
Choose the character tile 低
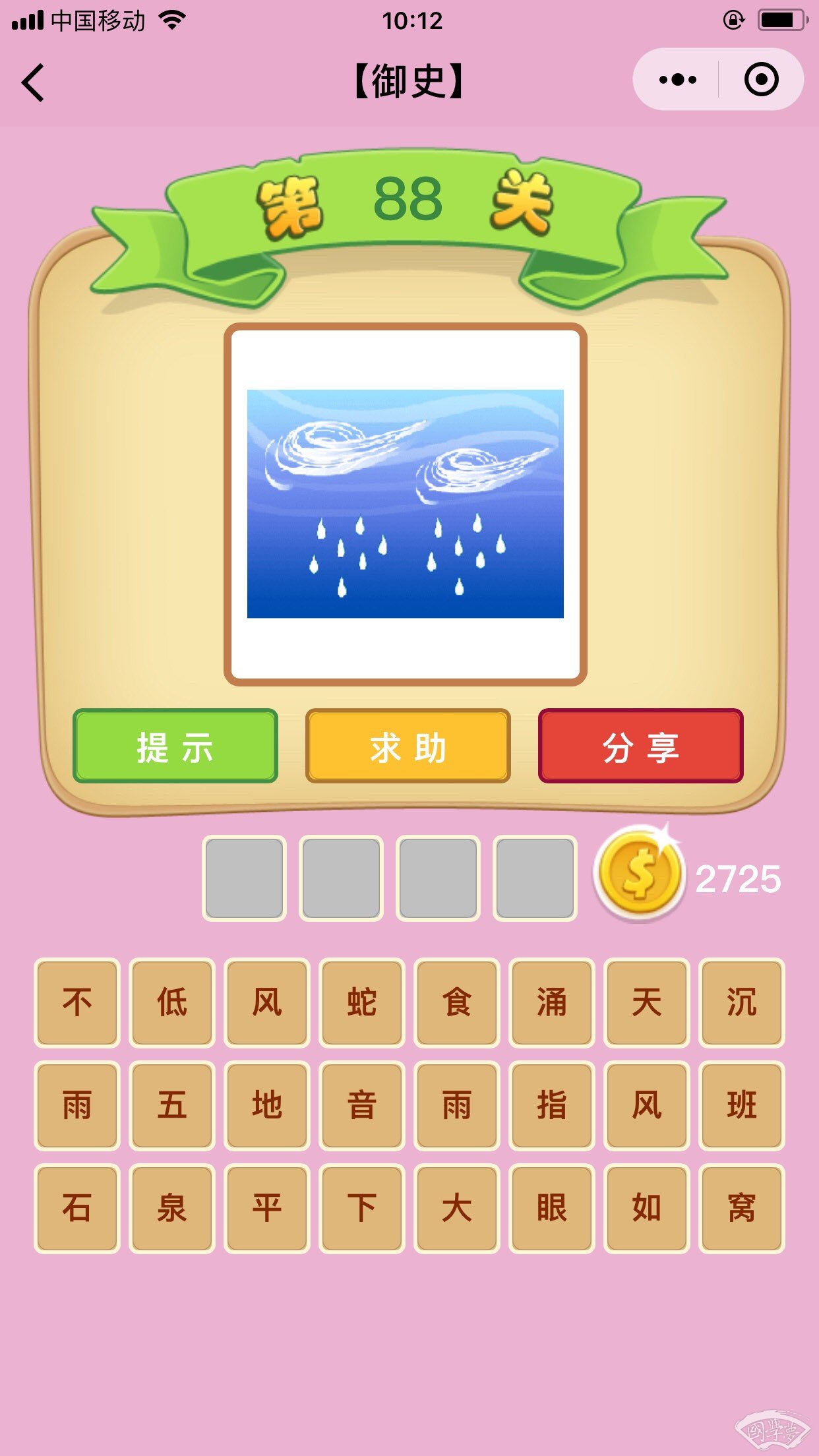(x=172, y=1002)
